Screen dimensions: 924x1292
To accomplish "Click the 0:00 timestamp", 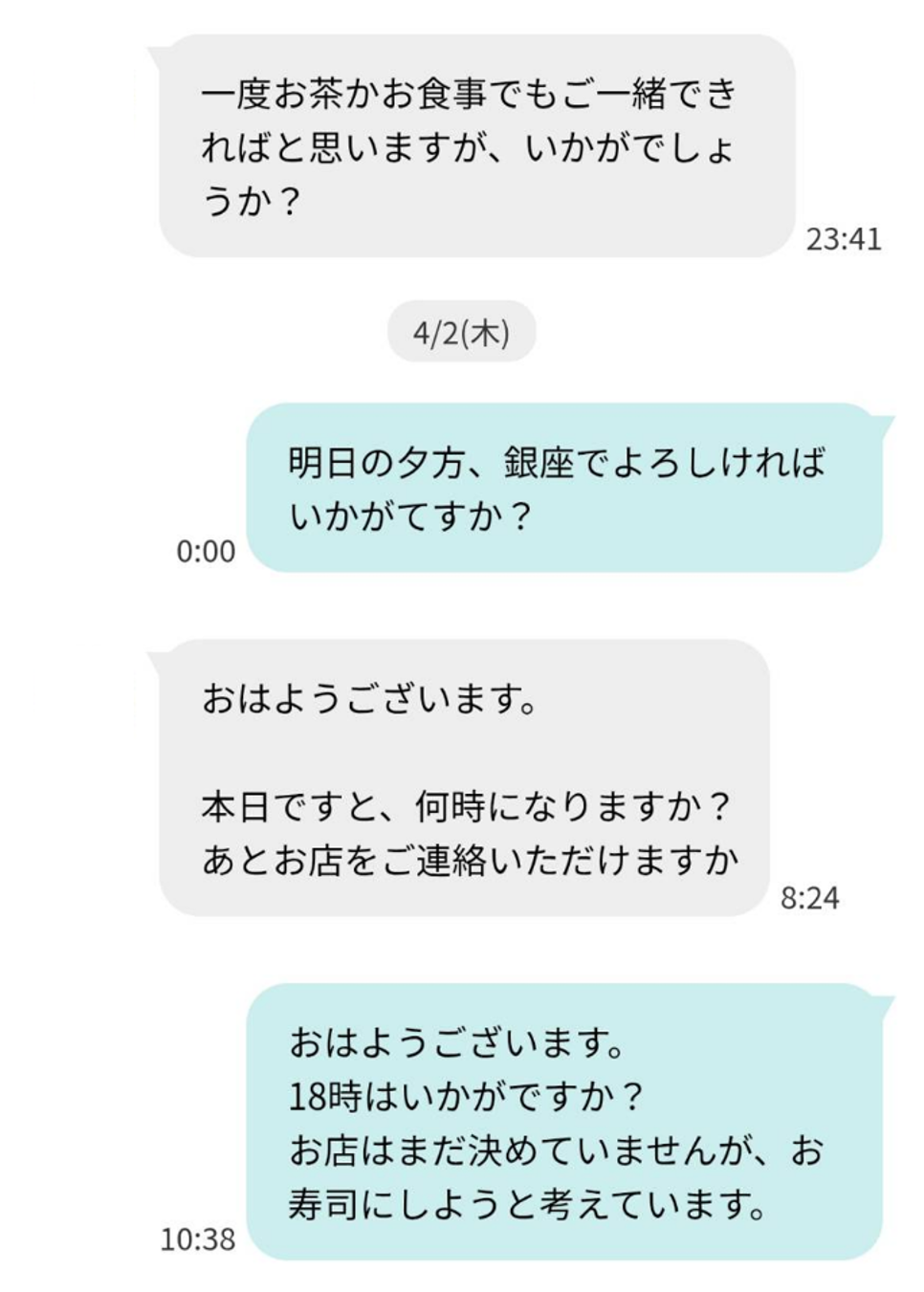I will [206, 549].
